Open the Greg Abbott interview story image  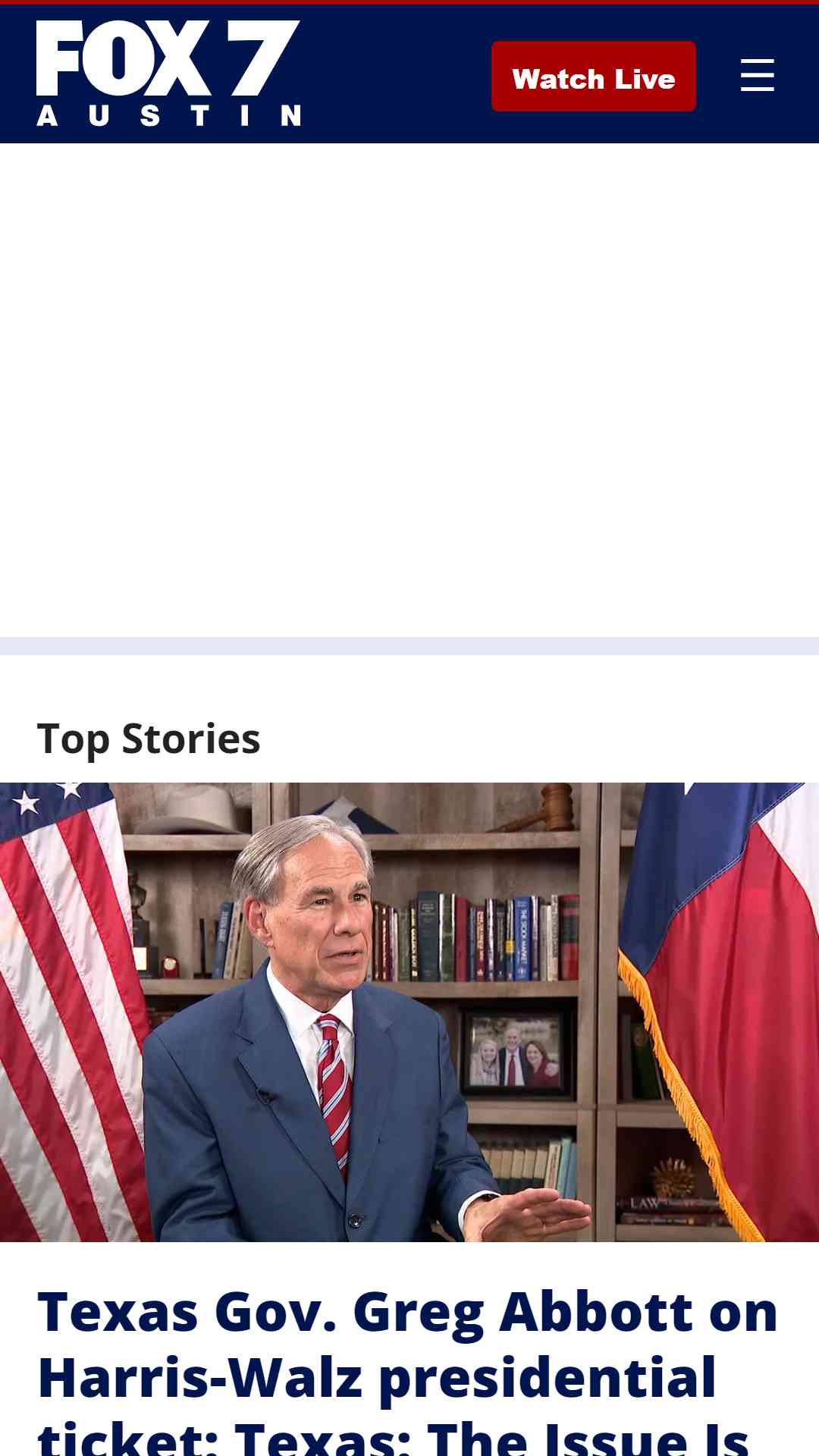click(409, 1012)
